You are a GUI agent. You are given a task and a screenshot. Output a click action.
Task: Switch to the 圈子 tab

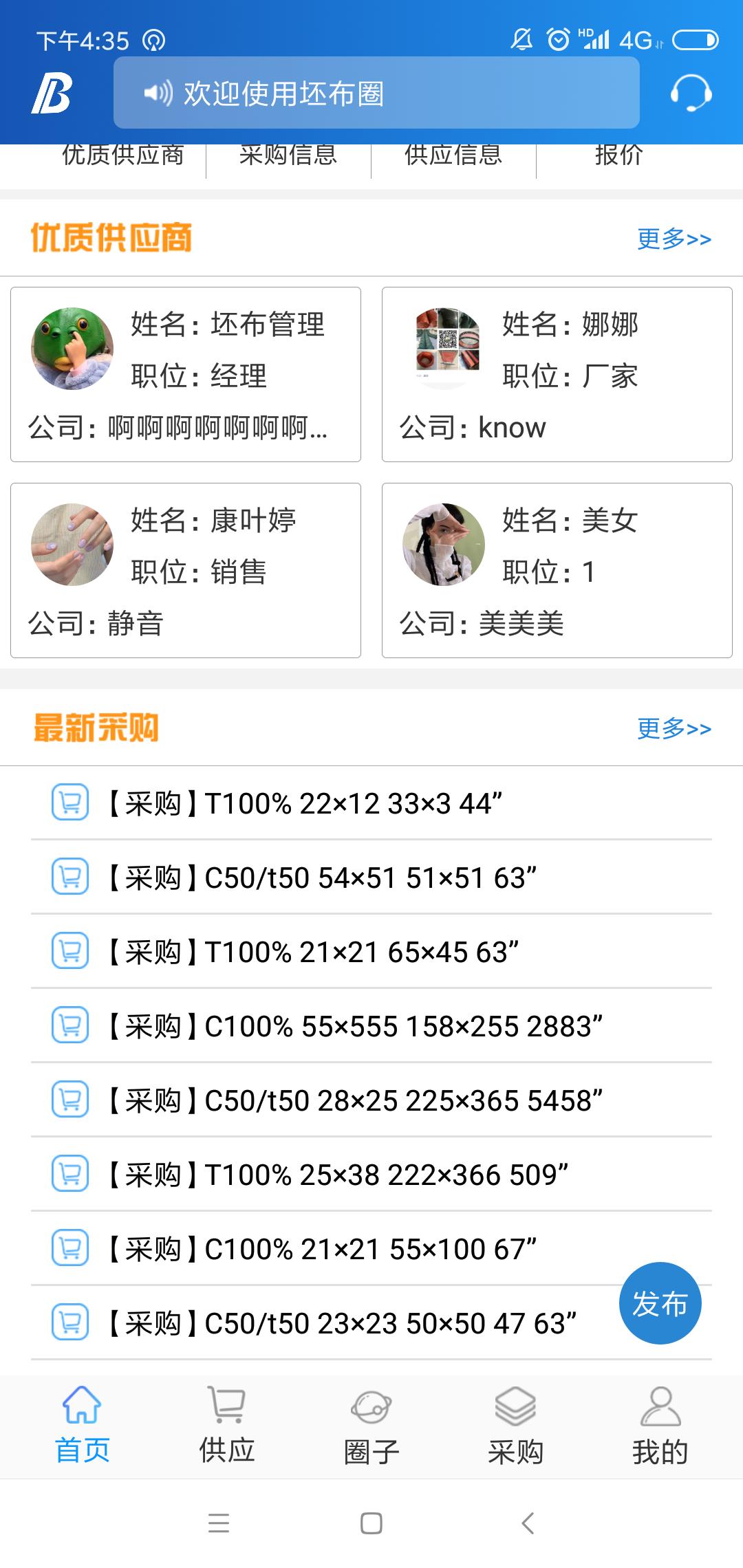371,1425
